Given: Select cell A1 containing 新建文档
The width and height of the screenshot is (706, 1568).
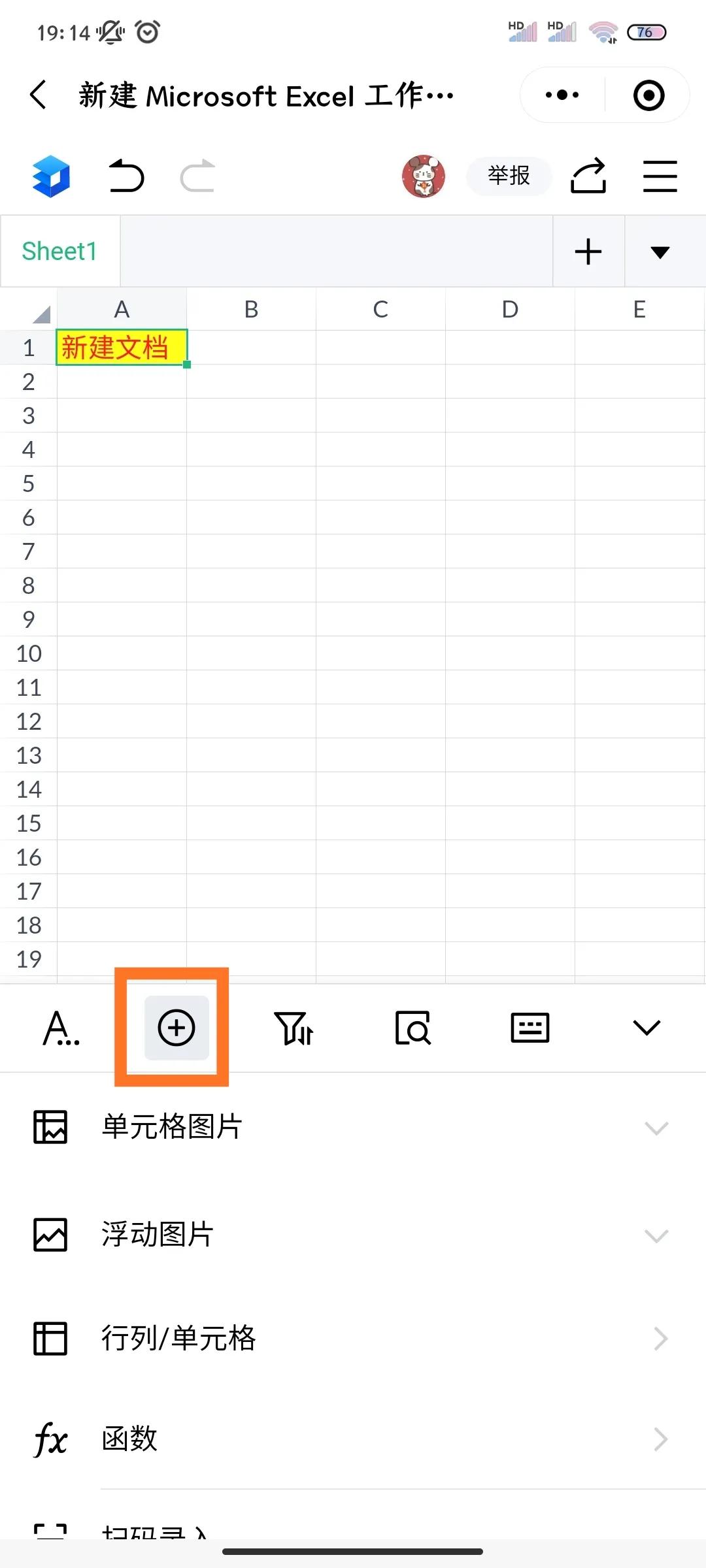Looking at the screenshot, I should 122,347.
